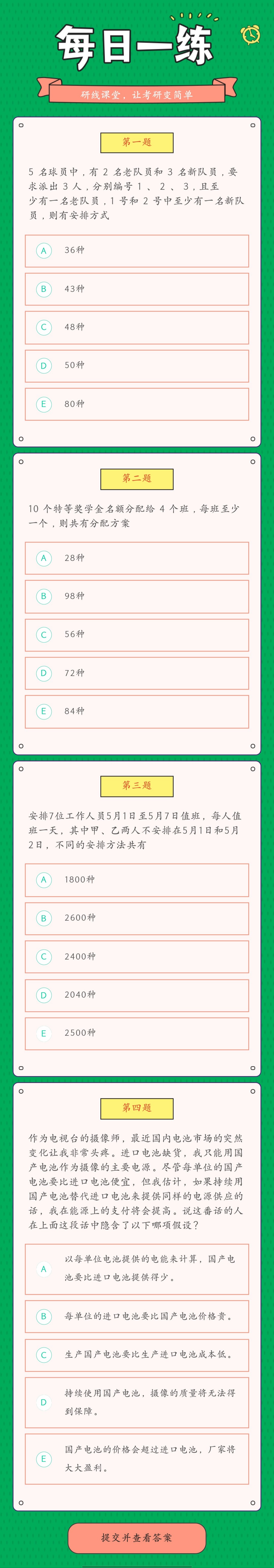This screenshot has width=274, height=1568.
Task: Choose option C 2400种
Action: [x=137, y=957]
